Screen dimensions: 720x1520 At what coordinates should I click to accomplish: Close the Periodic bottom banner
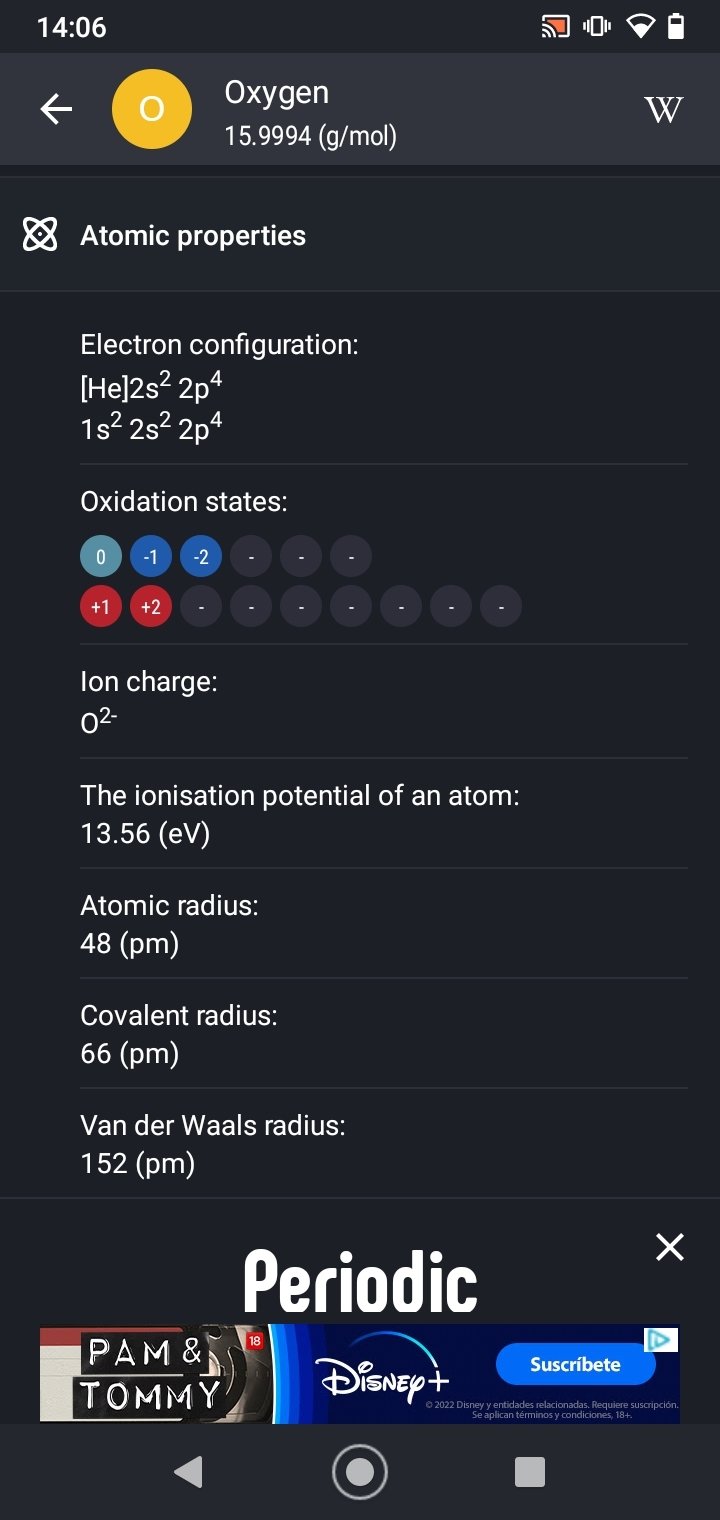coord(669,1246)
